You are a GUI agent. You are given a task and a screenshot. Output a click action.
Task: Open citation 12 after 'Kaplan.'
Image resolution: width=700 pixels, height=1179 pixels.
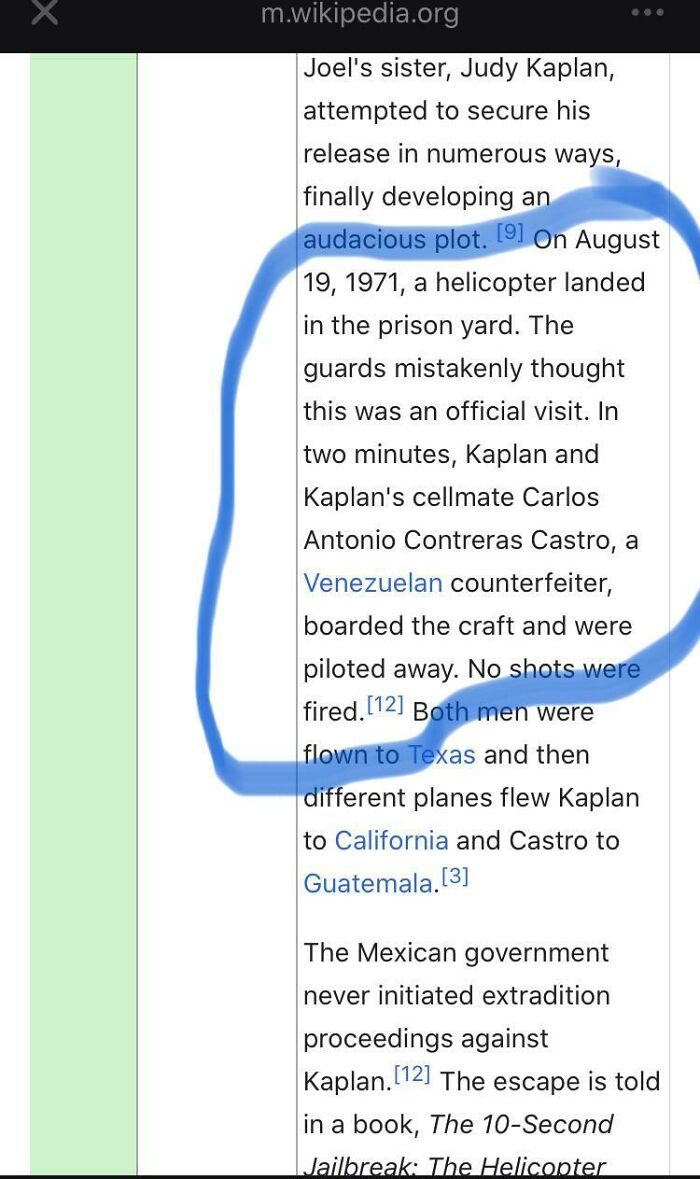click(412, 1074)
